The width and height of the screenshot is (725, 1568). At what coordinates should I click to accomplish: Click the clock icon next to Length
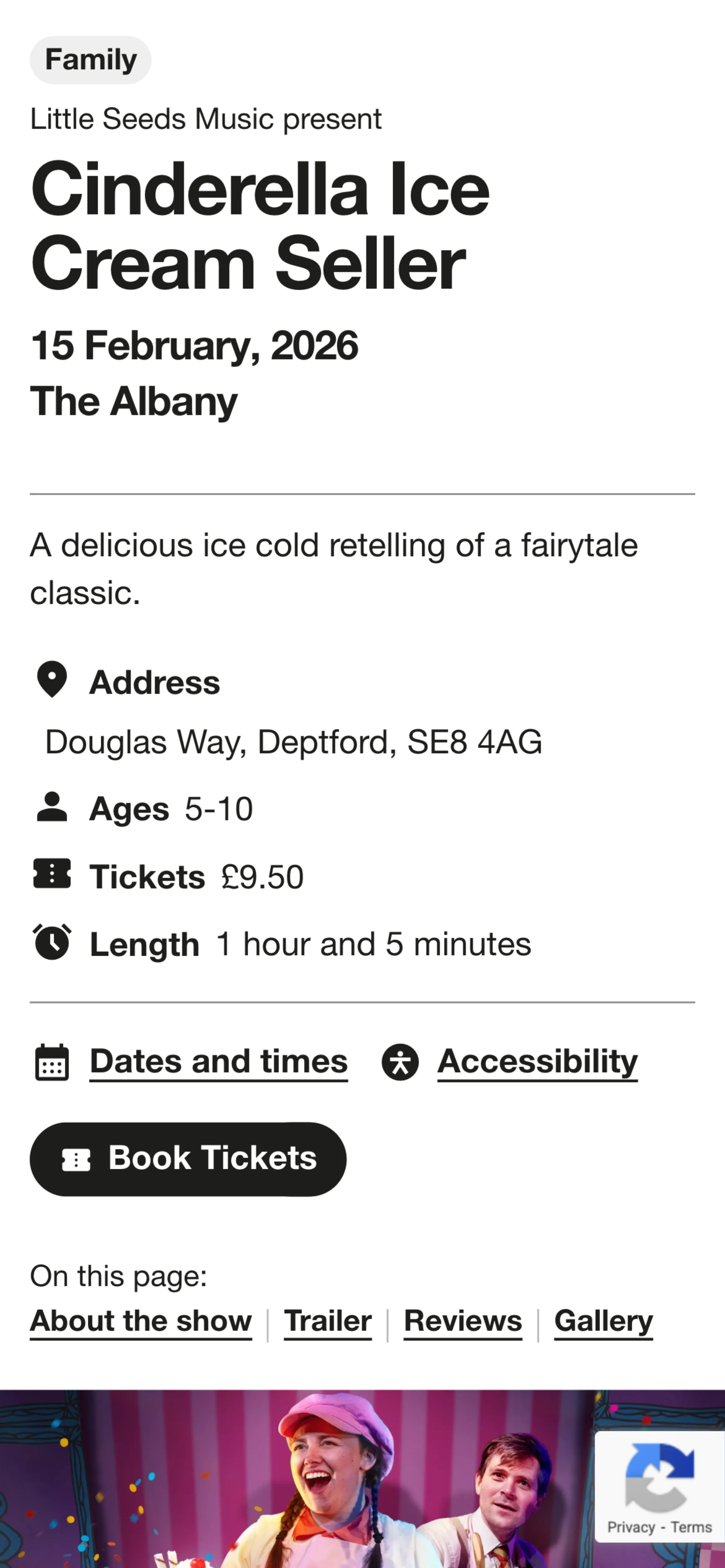click(52, 943)
